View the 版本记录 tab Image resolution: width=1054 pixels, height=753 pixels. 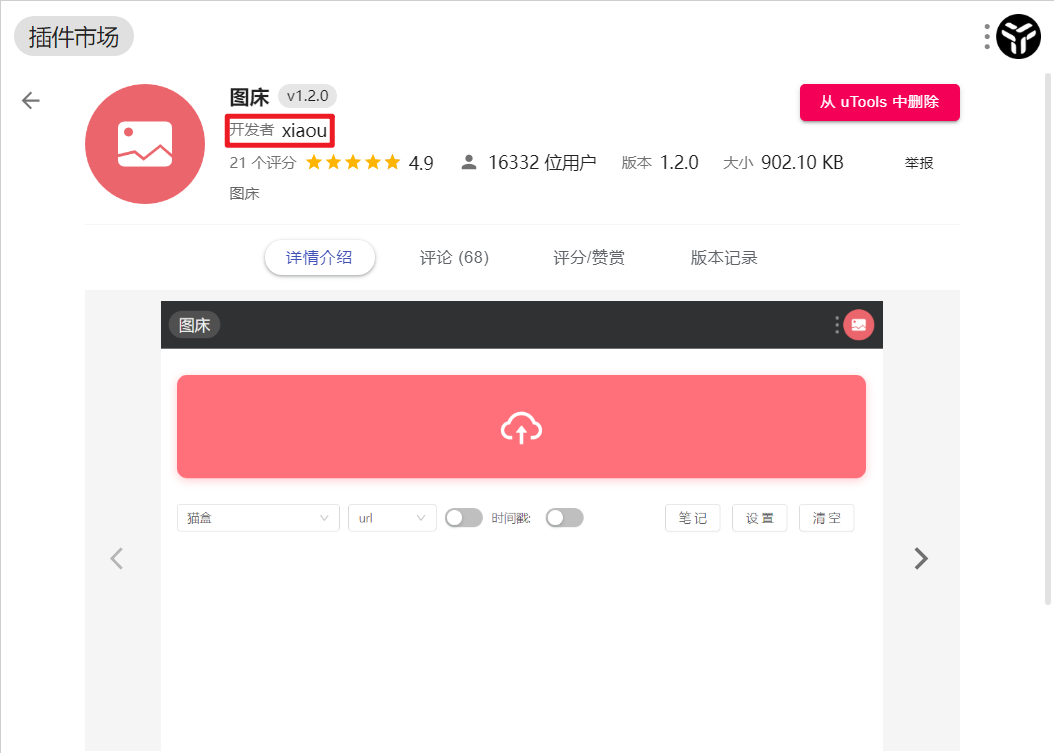pyautogui.click(x=724, y=257)
